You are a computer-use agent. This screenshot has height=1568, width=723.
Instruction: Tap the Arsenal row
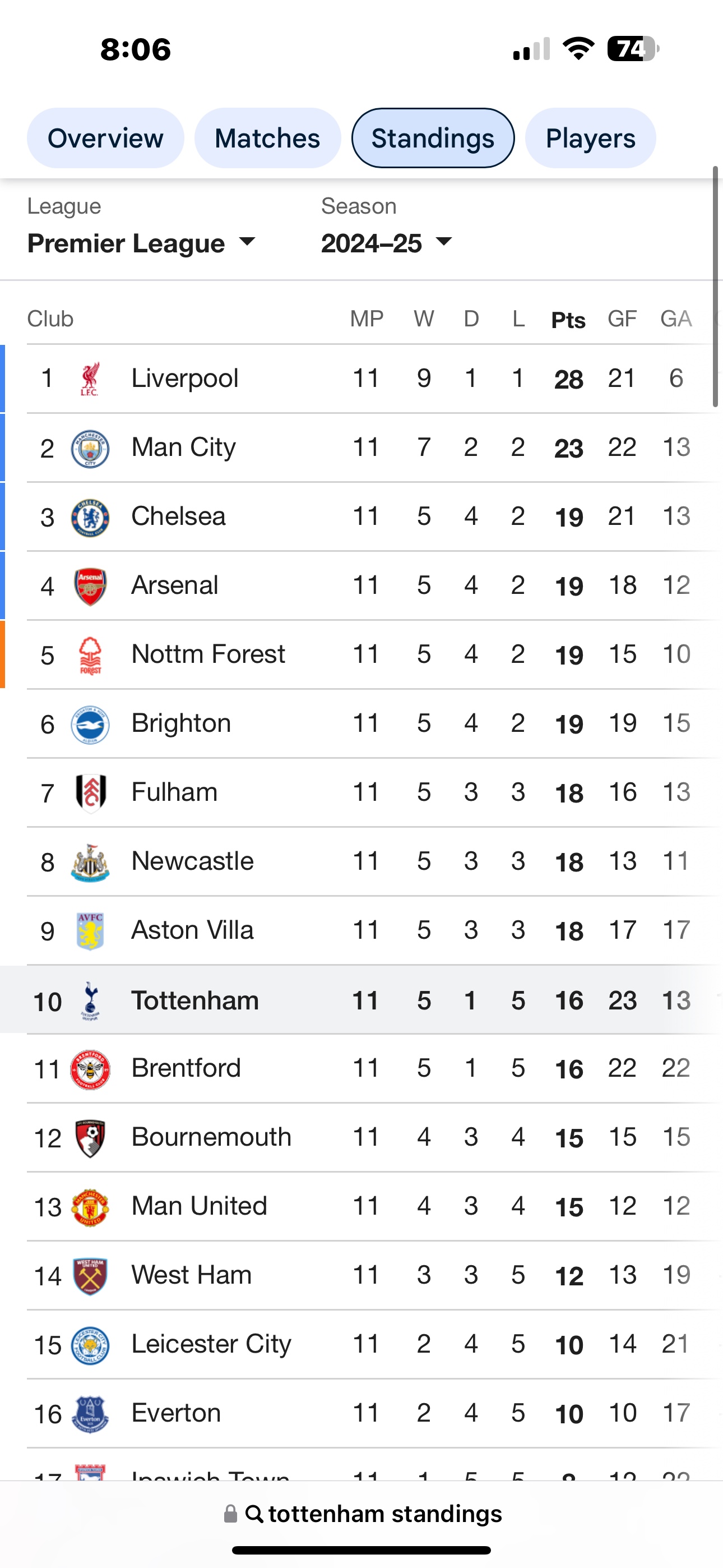[361, 585]
